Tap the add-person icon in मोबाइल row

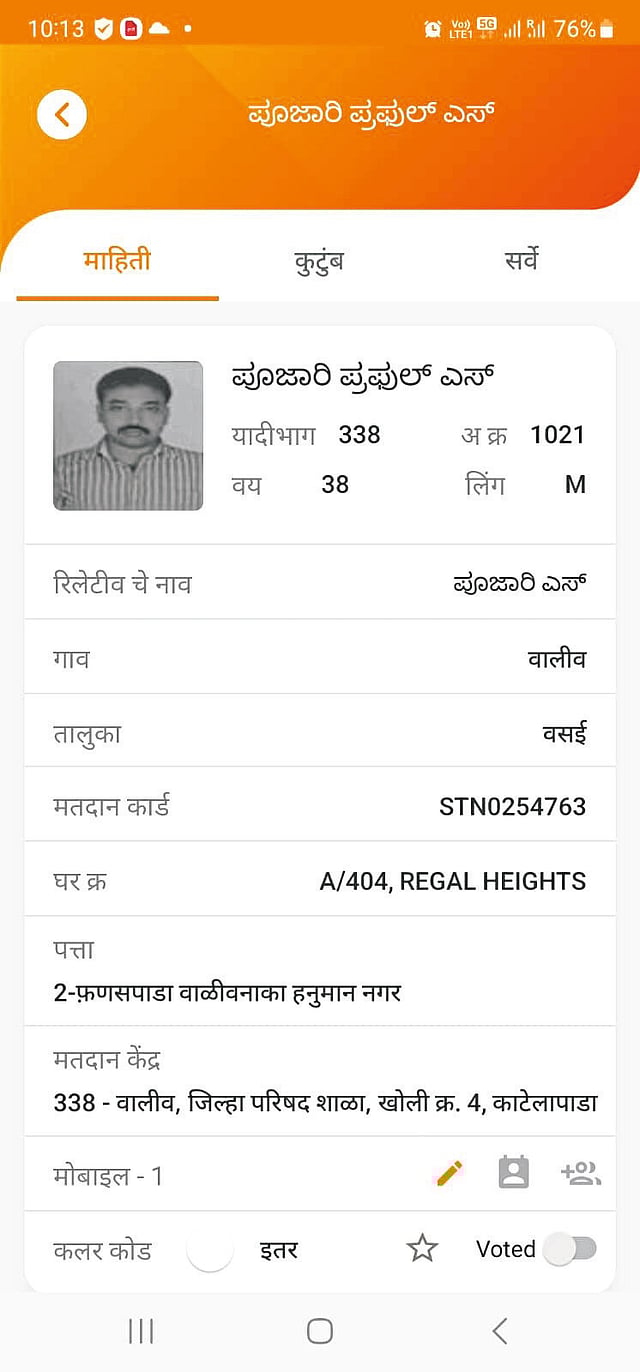tap(580, 1173)
